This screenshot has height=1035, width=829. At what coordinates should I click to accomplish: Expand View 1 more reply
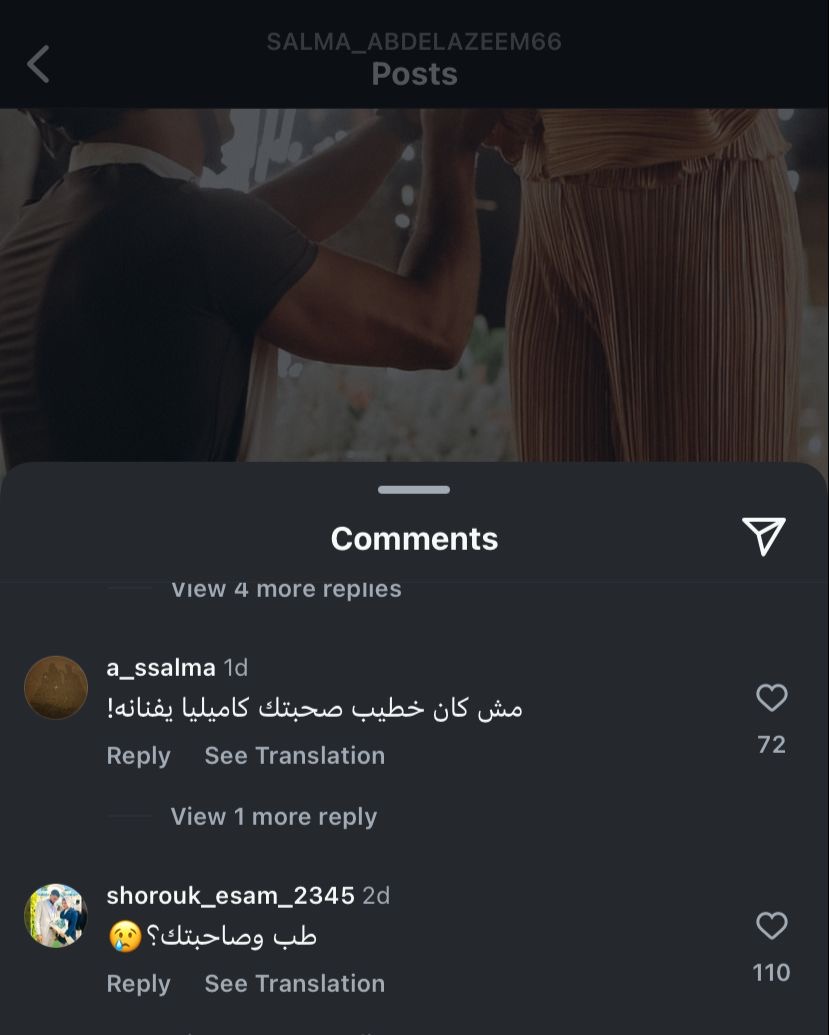pos(273,817)
